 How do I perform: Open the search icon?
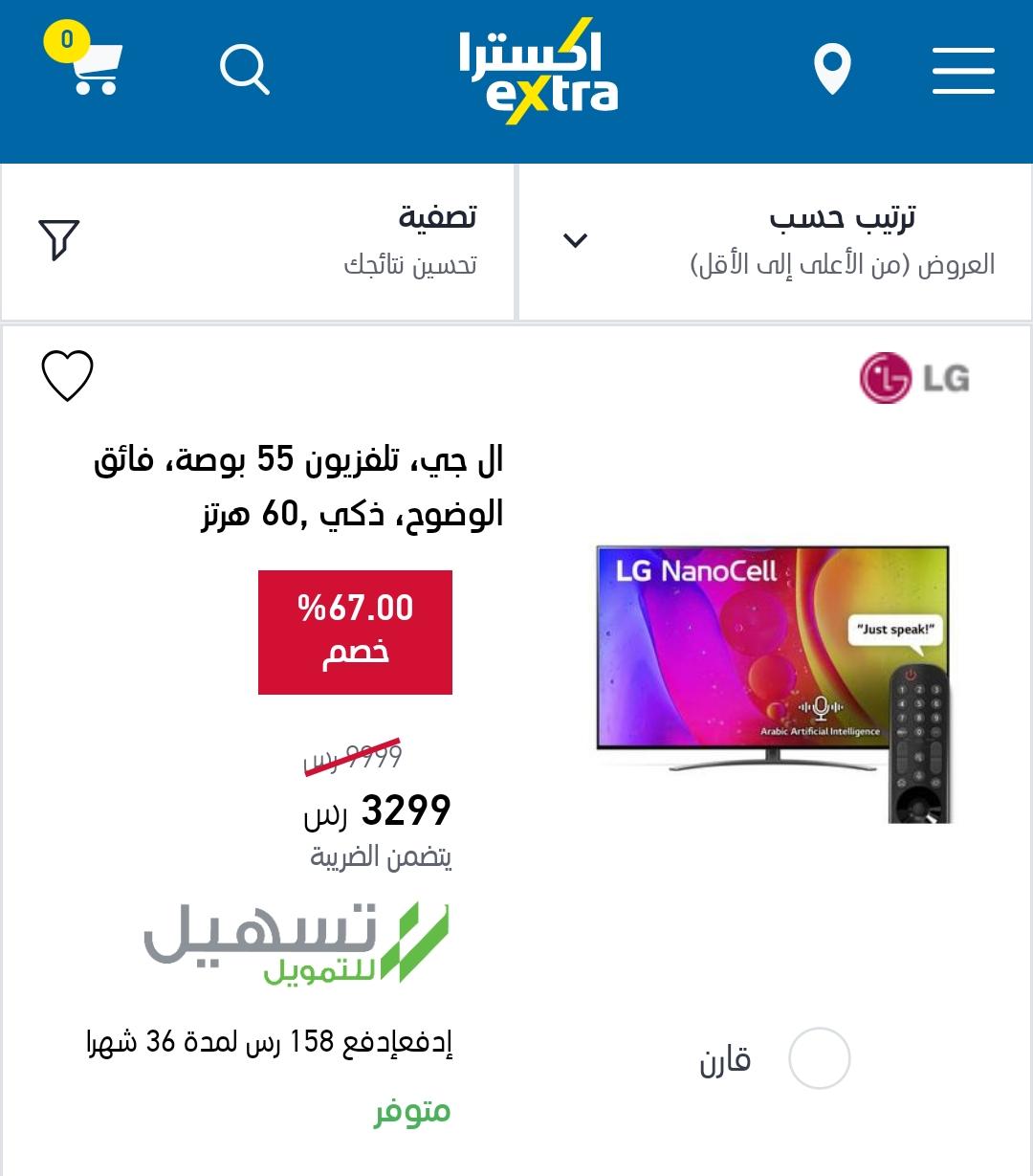[245, 70]
